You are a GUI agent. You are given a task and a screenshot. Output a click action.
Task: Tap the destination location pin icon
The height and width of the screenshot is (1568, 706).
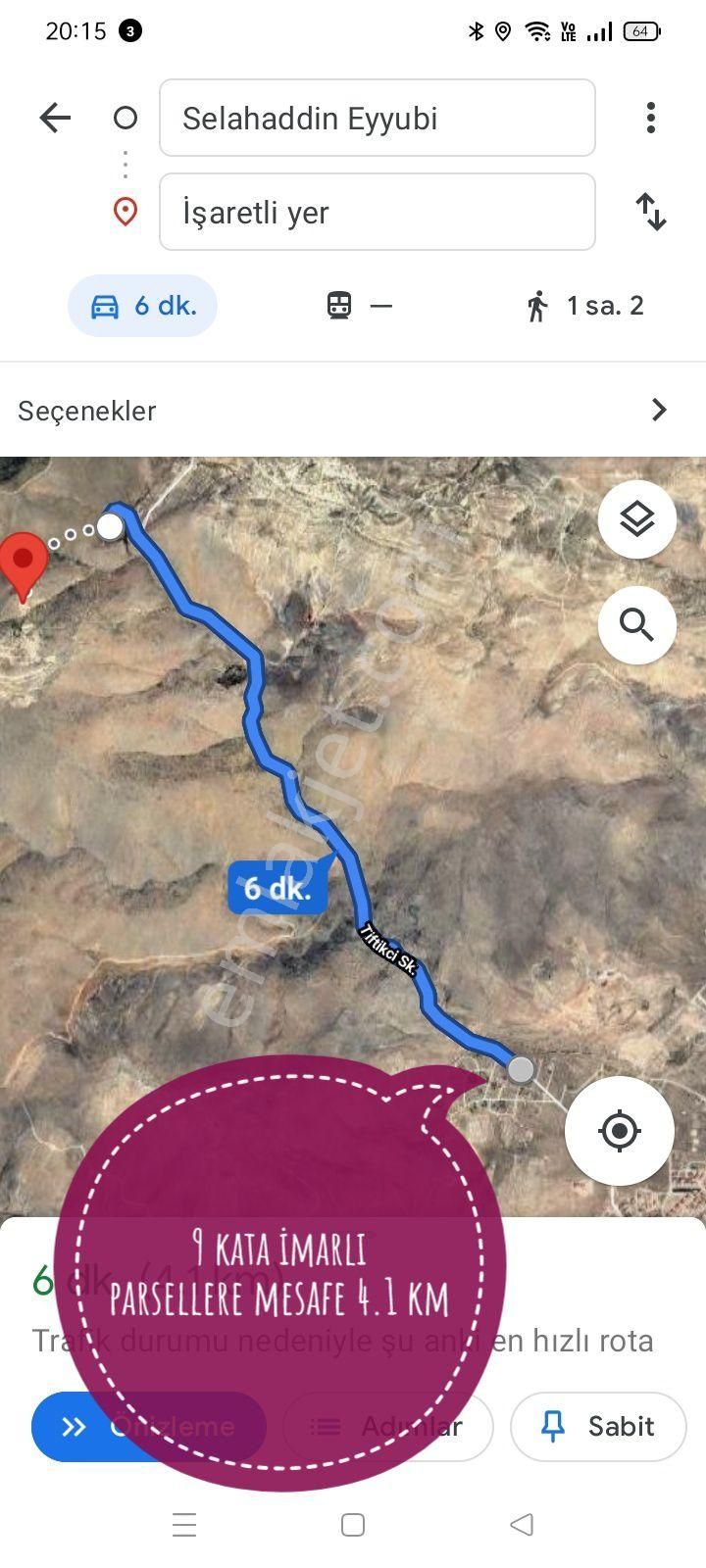(x=125, y=210)
